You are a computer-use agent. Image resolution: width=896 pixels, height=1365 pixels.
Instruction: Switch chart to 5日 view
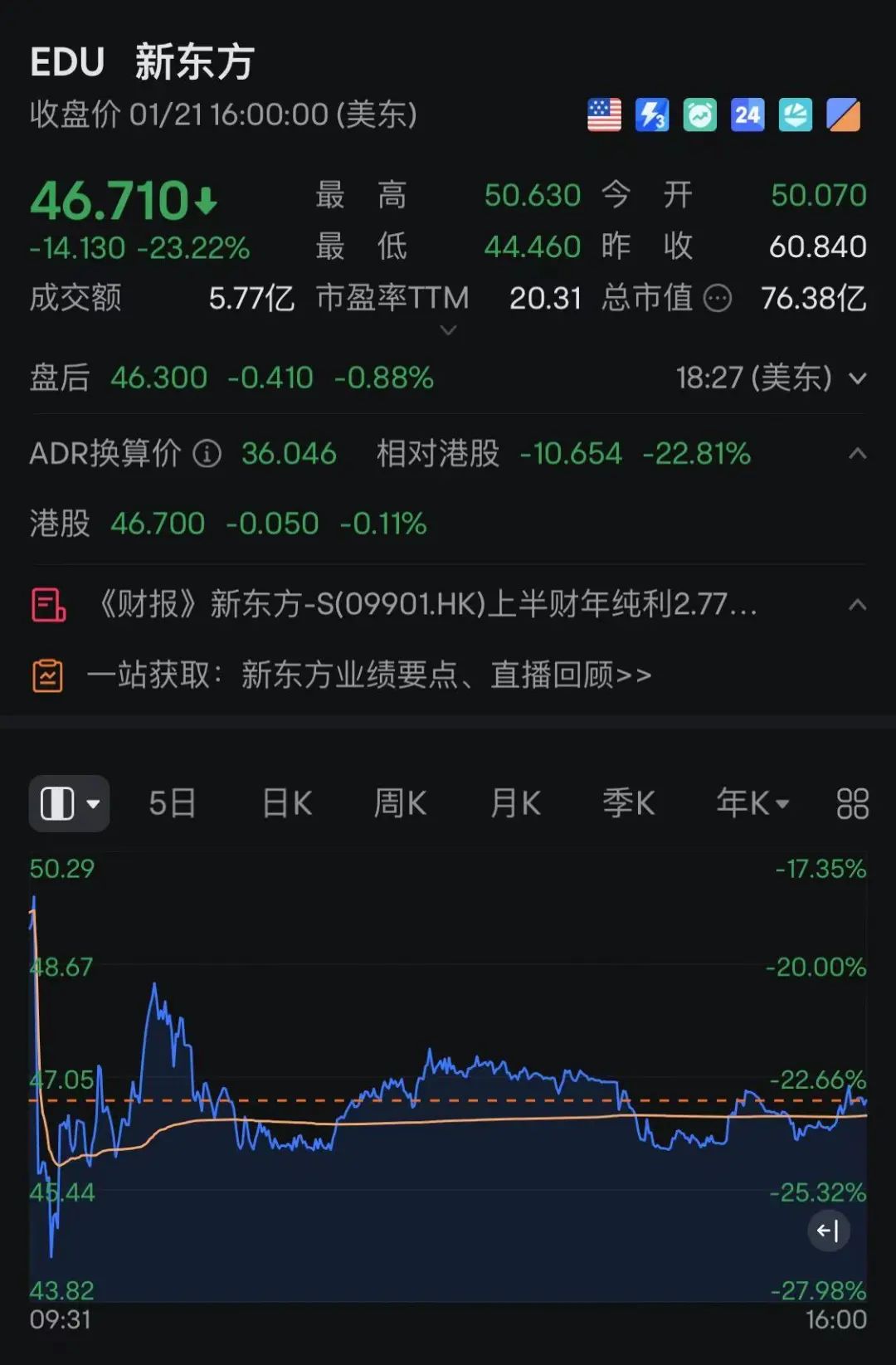[x=173, y=803]
